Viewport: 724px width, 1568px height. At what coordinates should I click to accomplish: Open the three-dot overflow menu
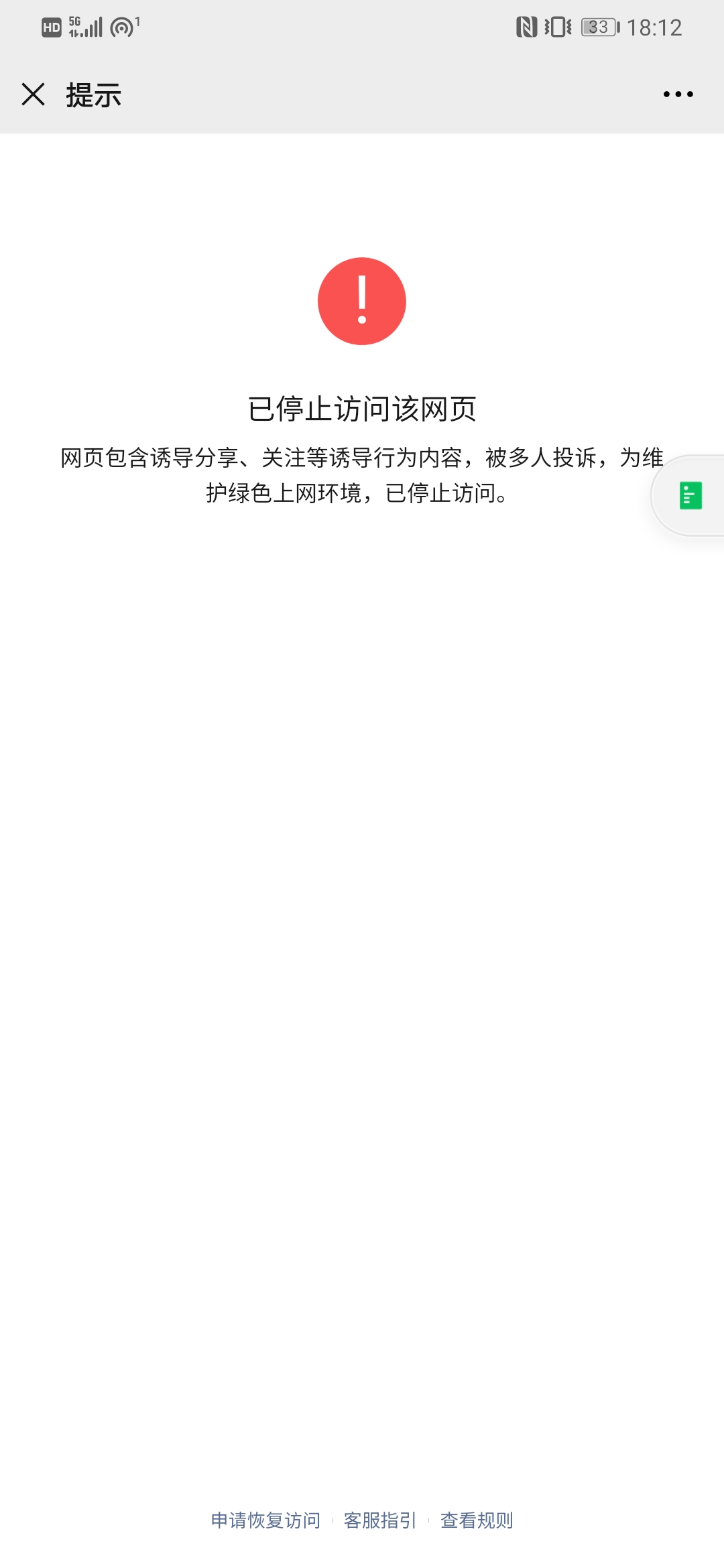[678, 94]
